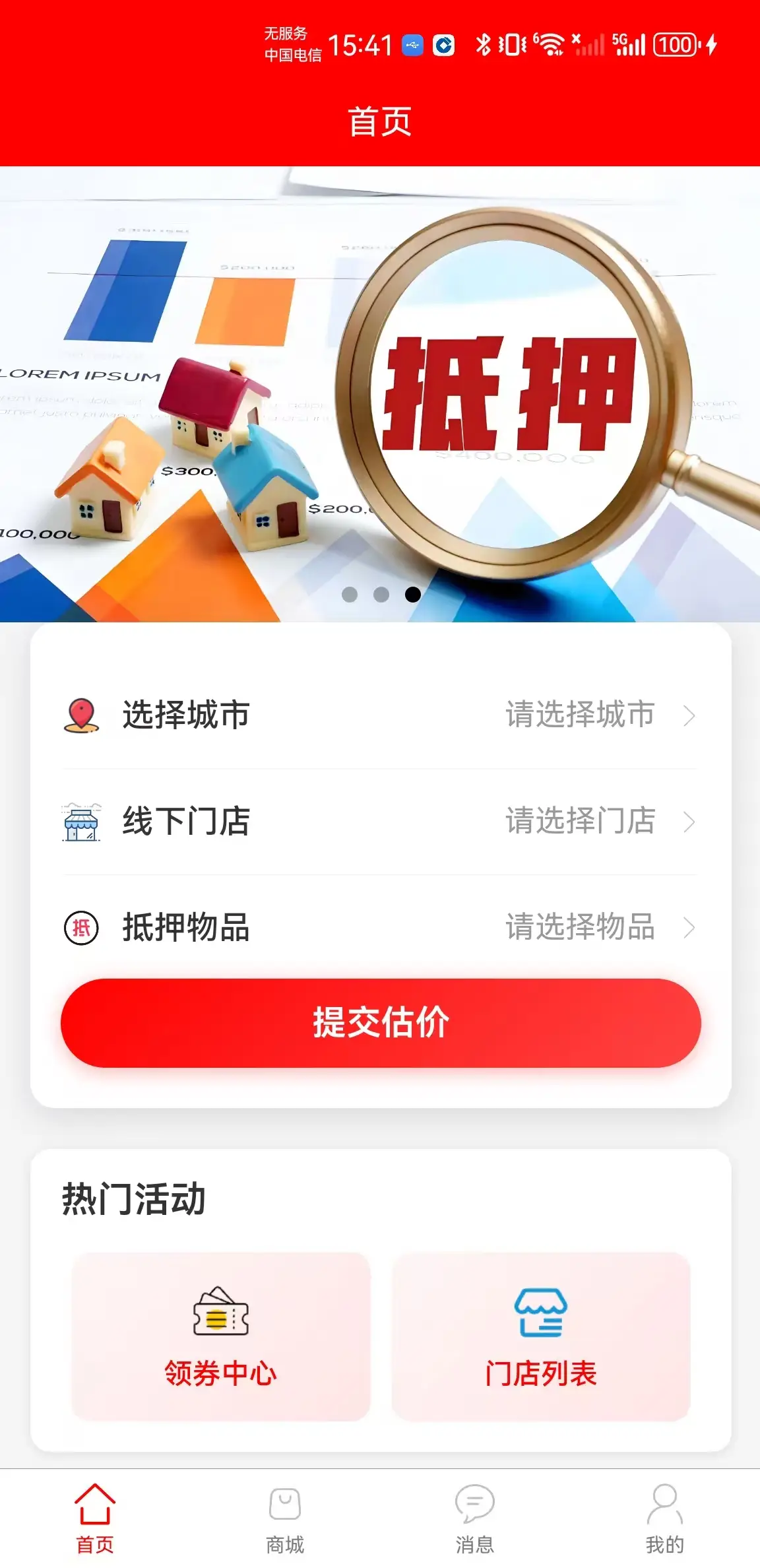
Task: Open the 领券中心 coupon center card
Action: 220,1336
